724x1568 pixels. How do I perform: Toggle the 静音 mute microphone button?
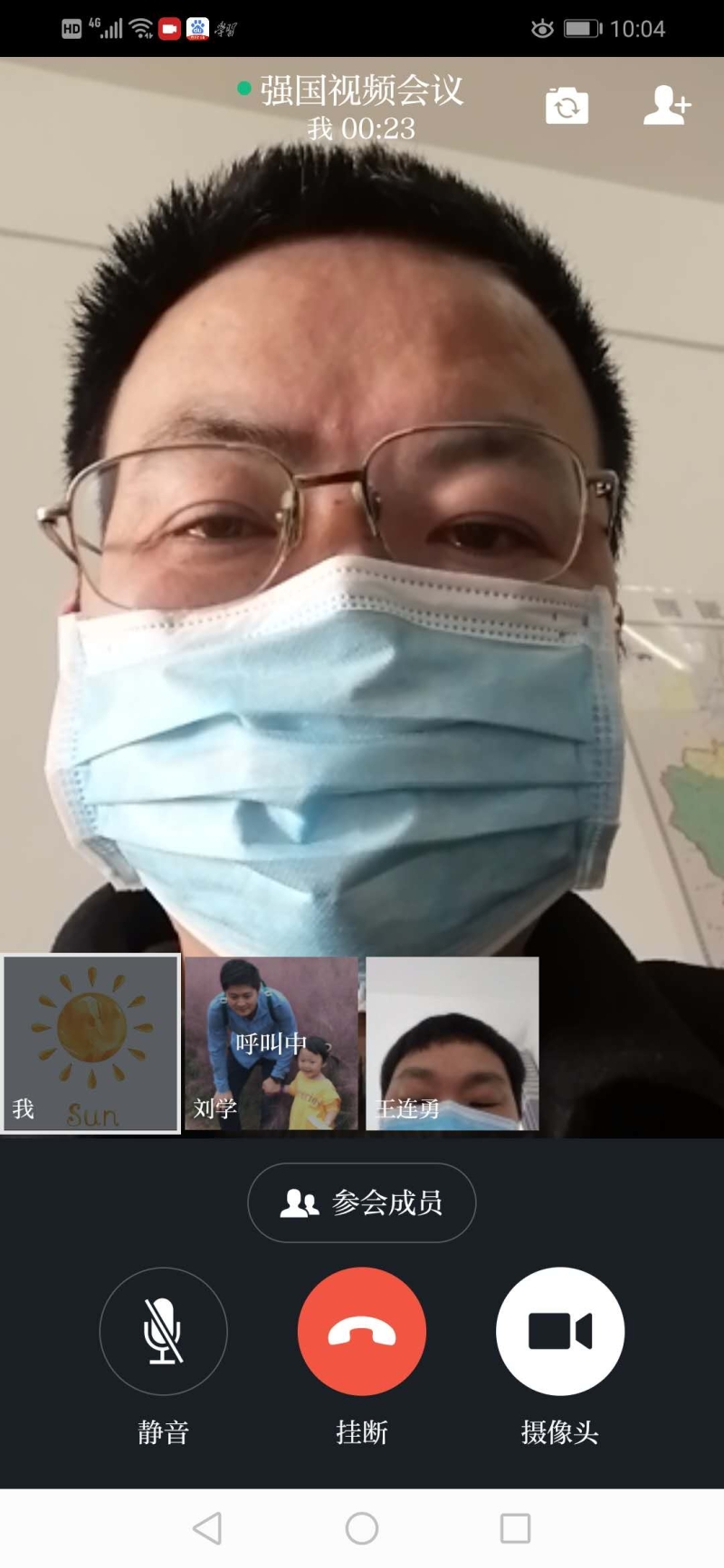point(163,1331)
